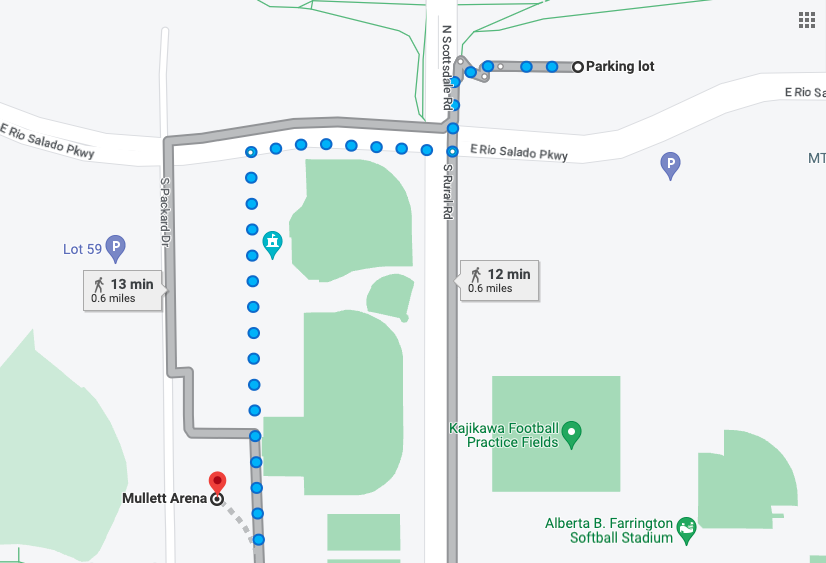The height and width of the screenshot is (563, 826).
Task: Select the 12 min walking route
Action: click(501, 280)
